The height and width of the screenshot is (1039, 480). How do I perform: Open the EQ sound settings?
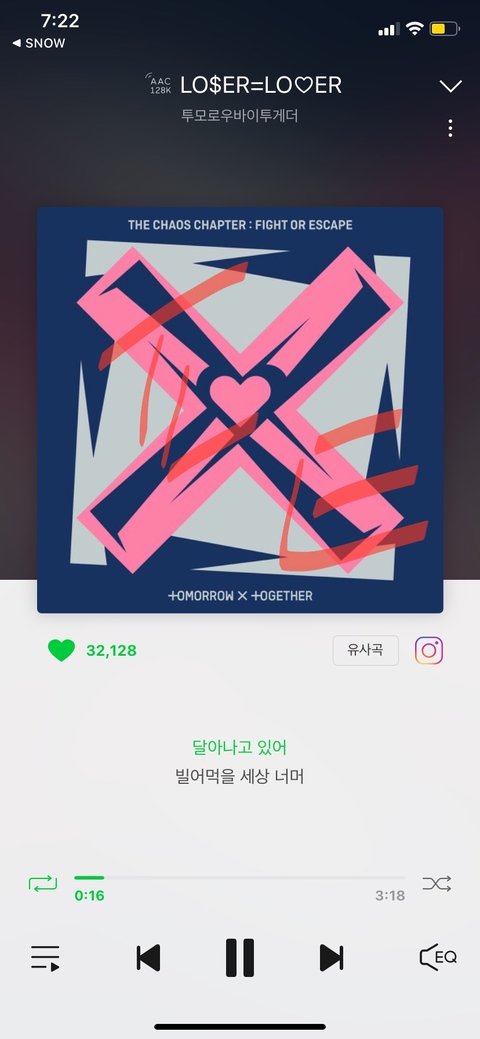tap(438, 957)
